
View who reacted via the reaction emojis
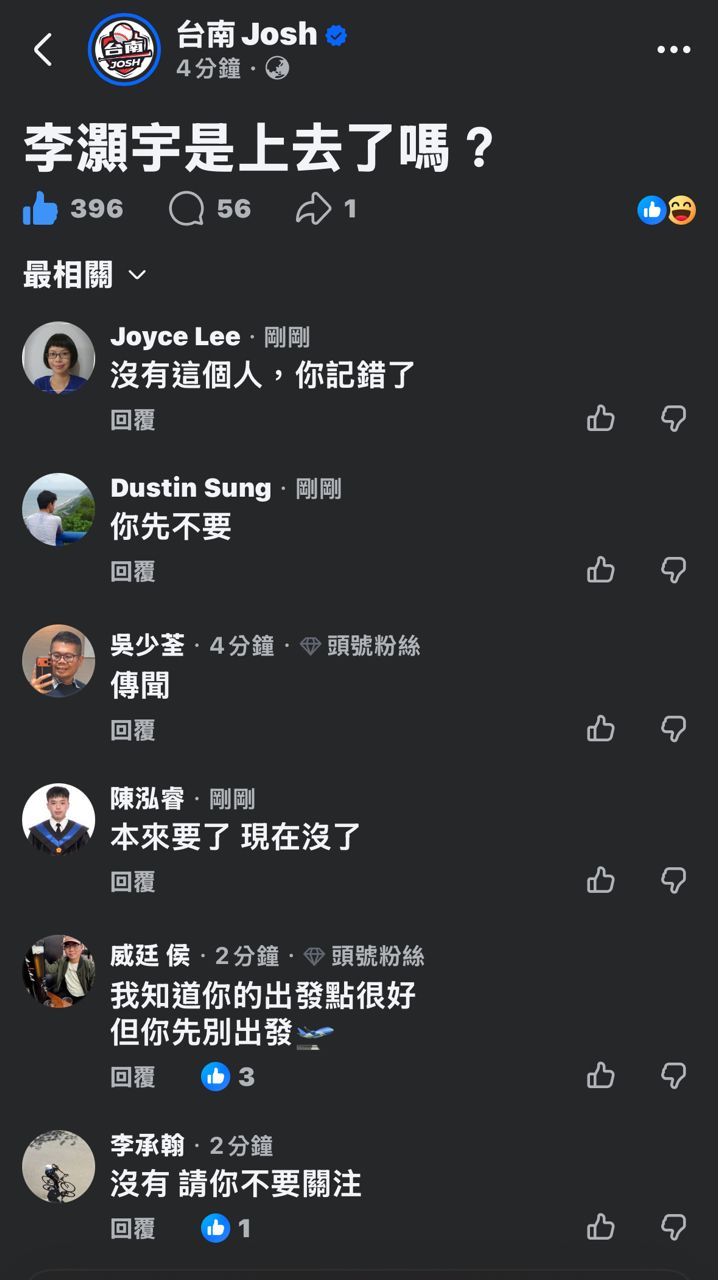pos(667,210)
